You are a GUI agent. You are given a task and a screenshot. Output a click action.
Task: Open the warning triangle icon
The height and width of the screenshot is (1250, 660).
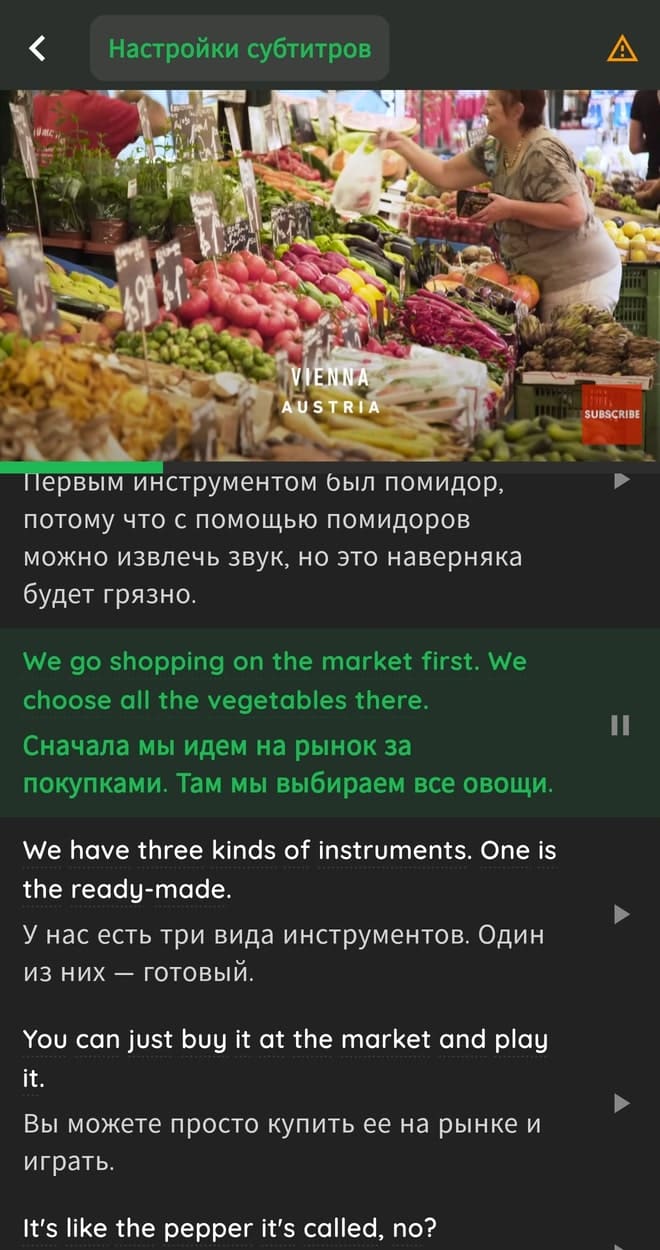click(x=621, y=48)
